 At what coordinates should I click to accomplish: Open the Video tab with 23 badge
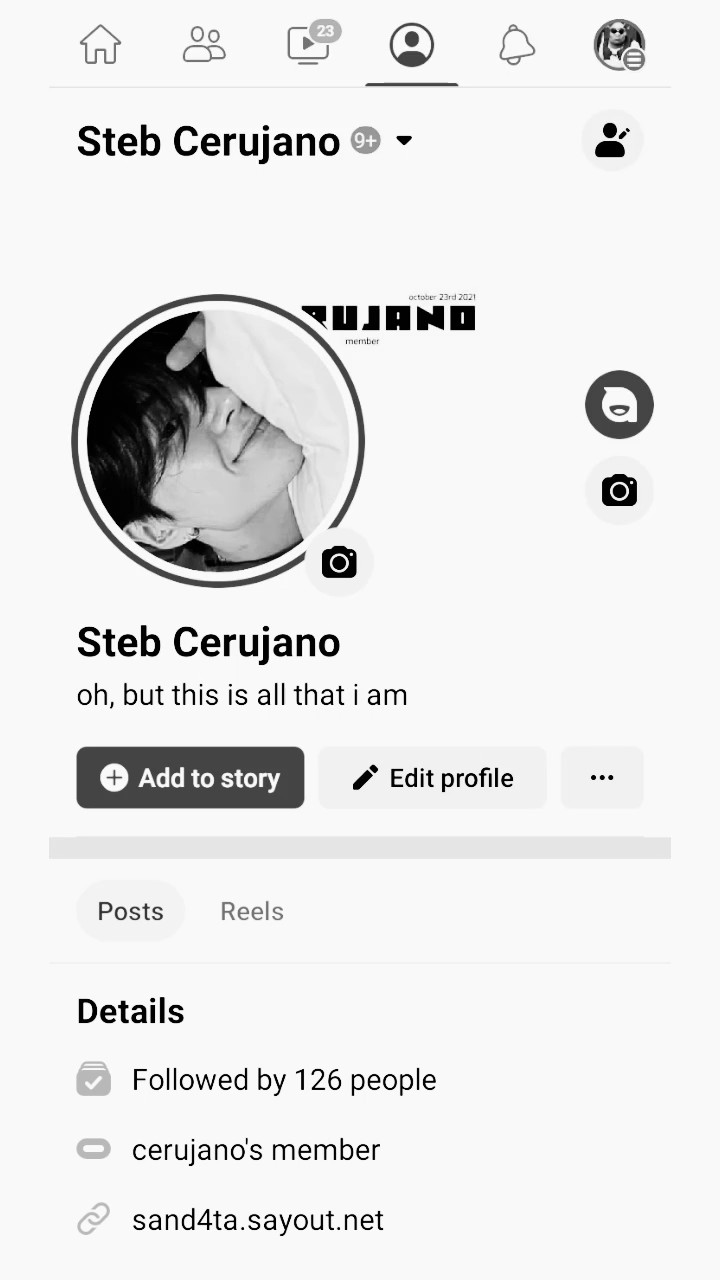(308, 45)
